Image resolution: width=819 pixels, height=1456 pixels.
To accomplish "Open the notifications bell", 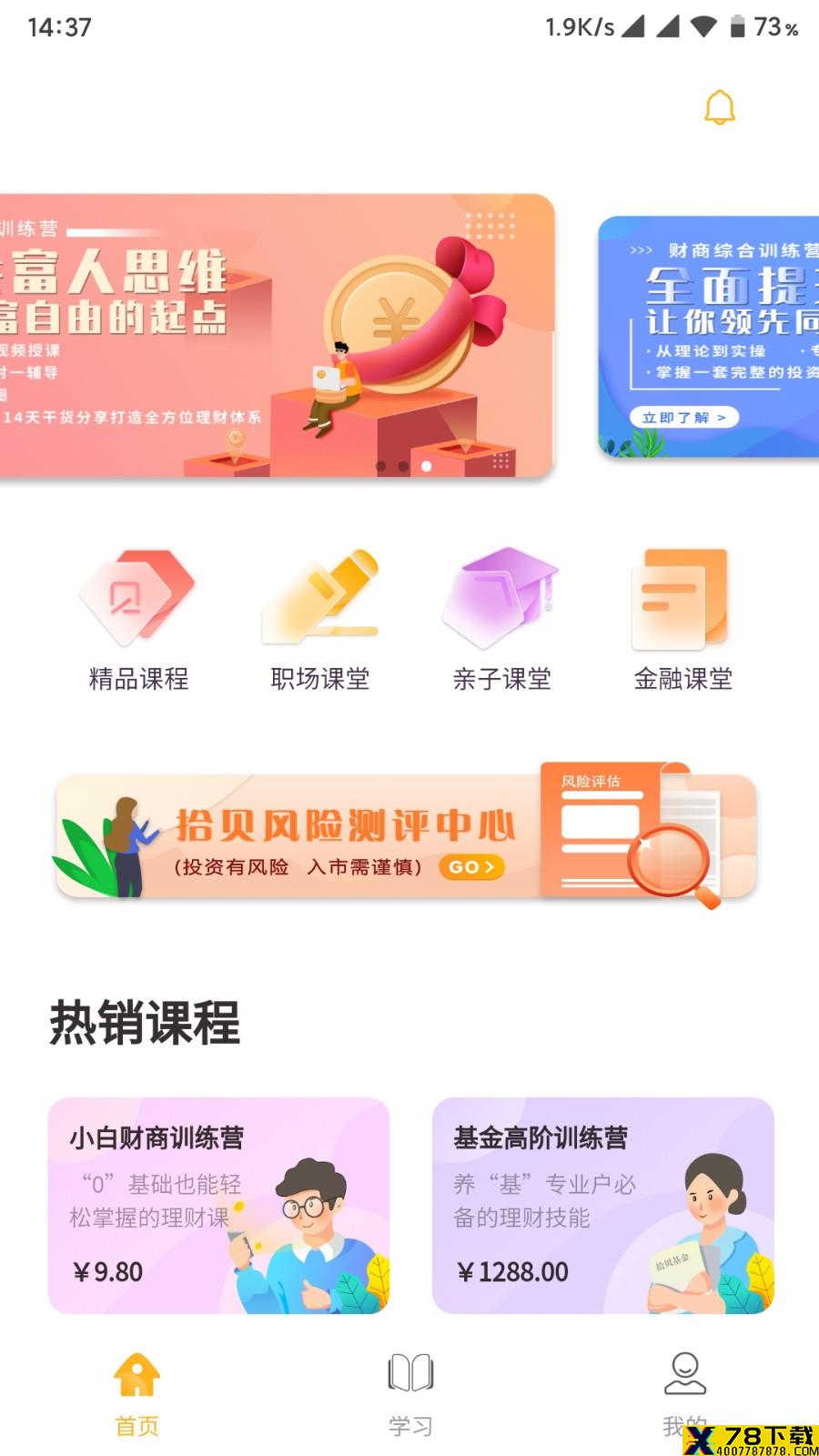I will pyautogui.click(x=719, y=107).
